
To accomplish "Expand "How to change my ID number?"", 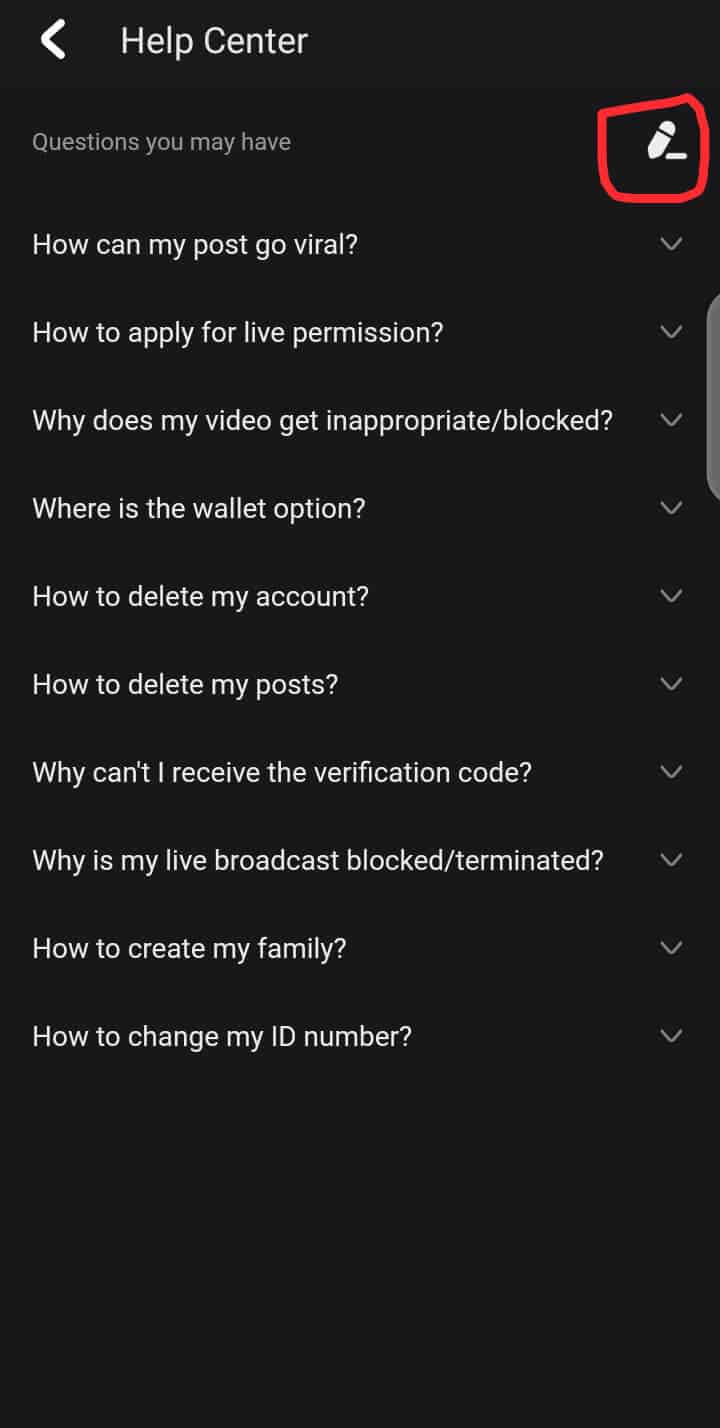I will coord(360,1036).
